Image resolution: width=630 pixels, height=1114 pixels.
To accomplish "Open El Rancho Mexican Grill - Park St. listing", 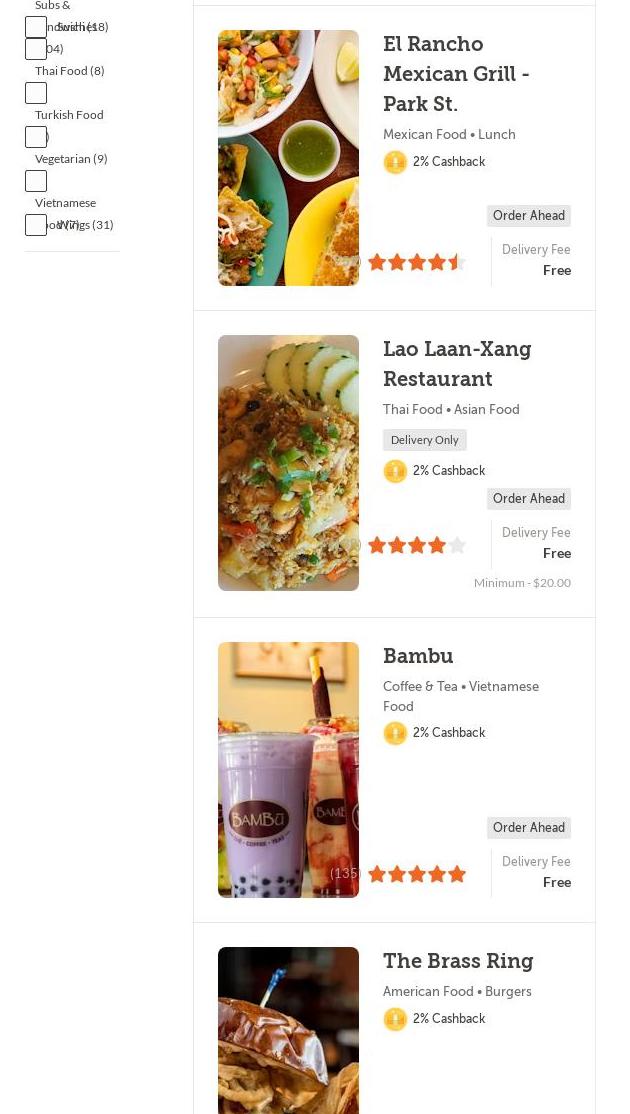I will point(455,74).
